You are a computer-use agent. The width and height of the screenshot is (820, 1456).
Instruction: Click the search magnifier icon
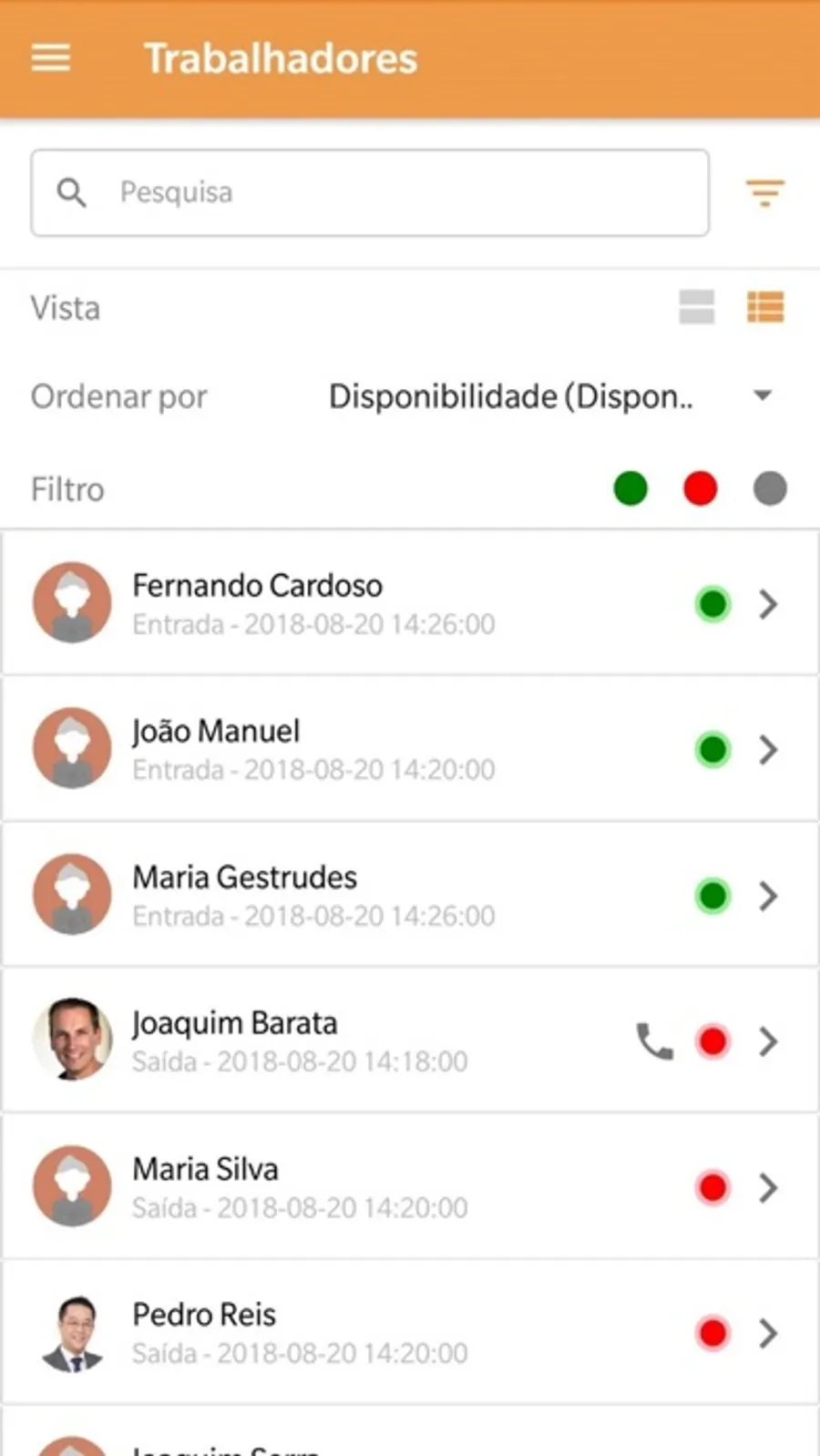click(73, 192)
